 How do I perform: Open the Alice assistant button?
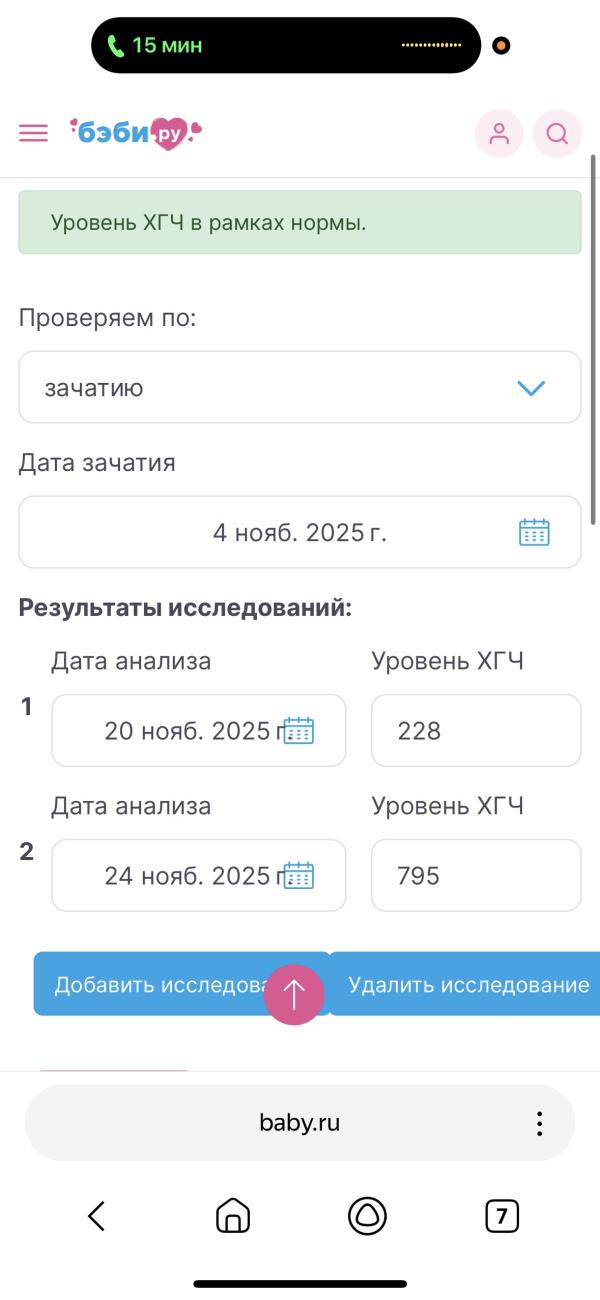(x=367, y=1216)
